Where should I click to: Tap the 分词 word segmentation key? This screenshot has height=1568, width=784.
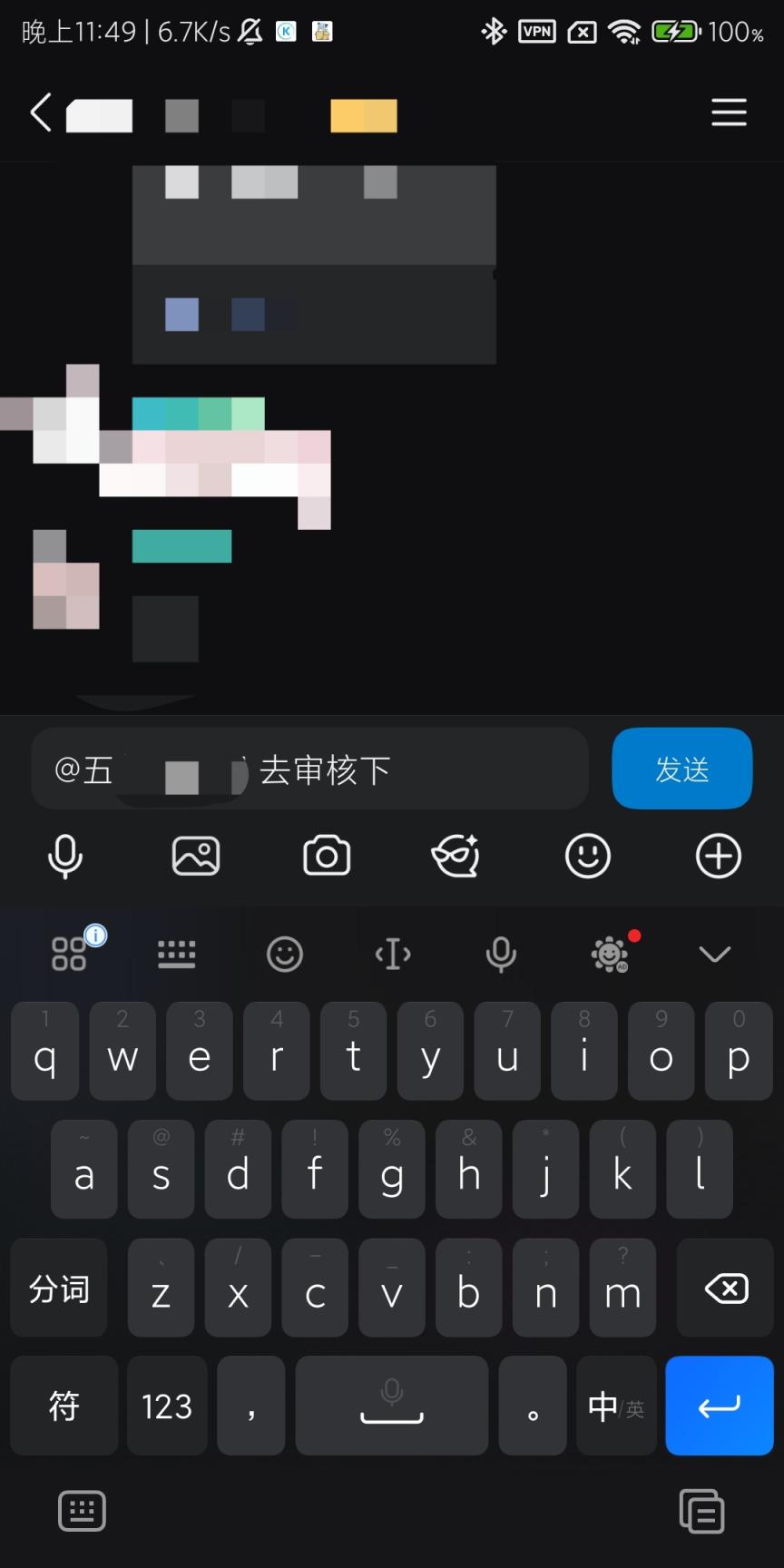[59, 1289]
